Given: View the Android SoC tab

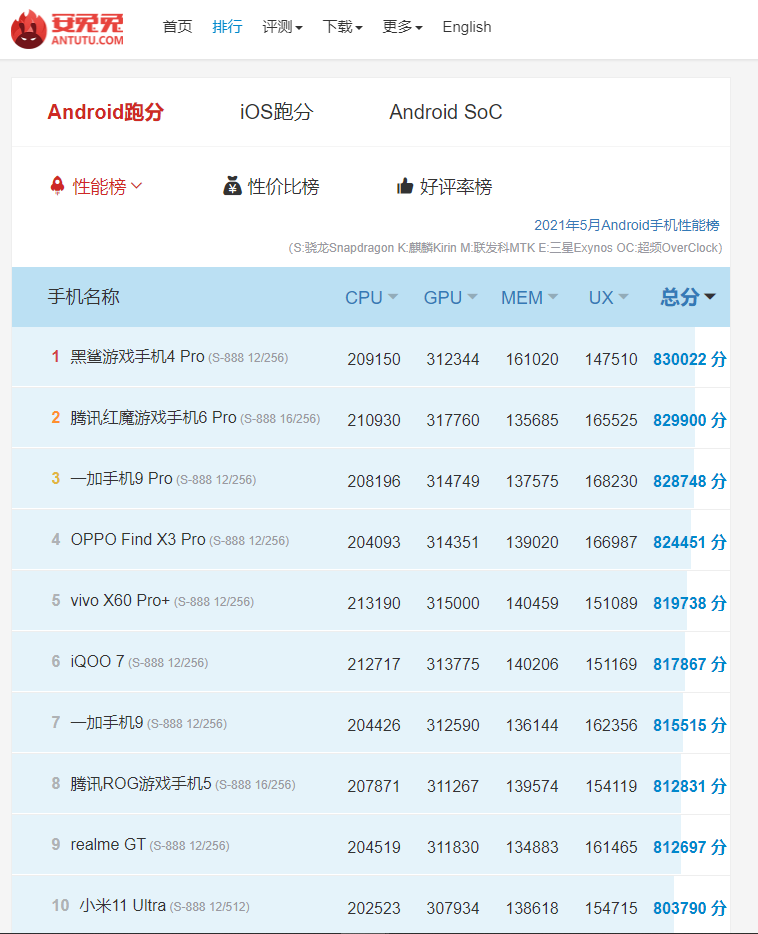Looking at the screenshot, I should tap(446, 112).
